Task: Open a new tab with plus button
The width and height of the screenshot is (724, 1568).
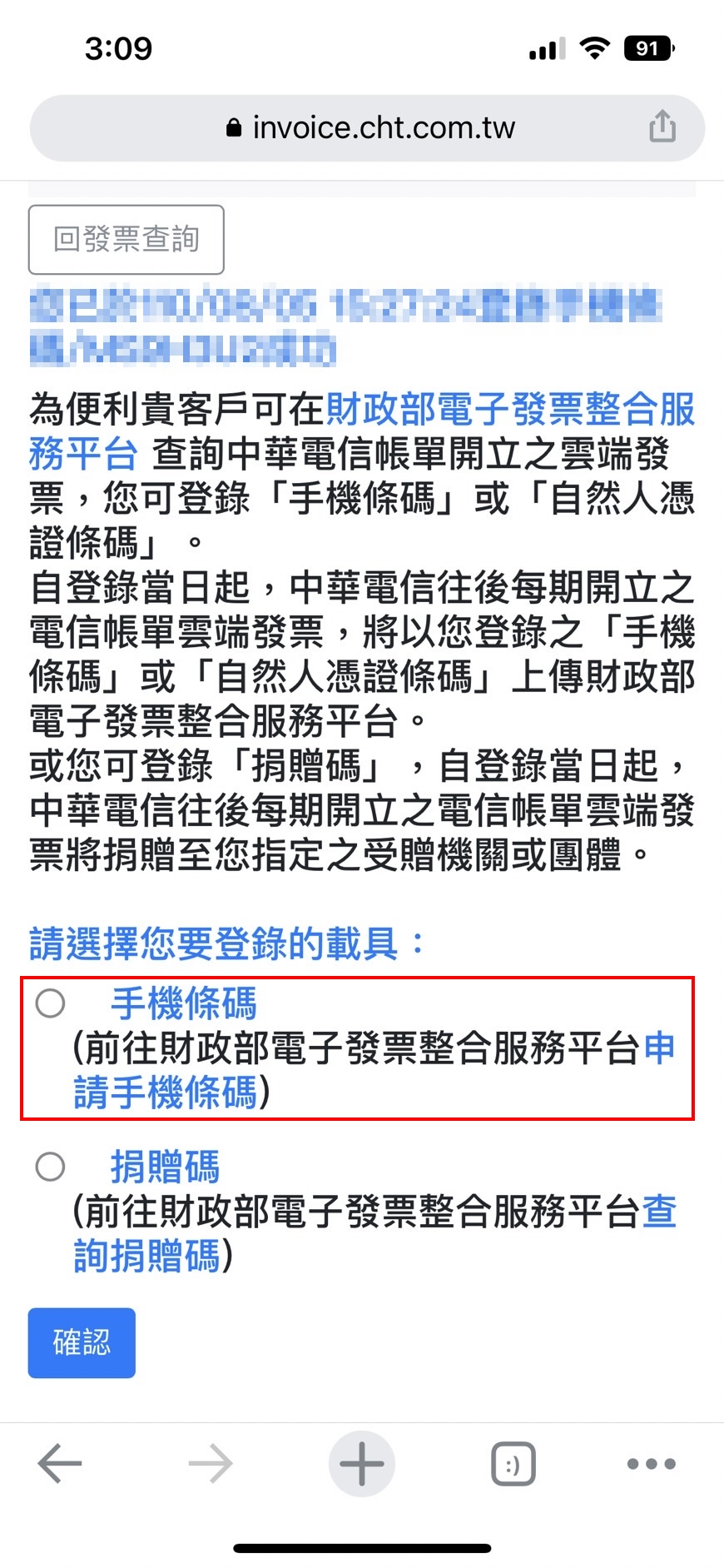Action: [x=362, y=1463]
